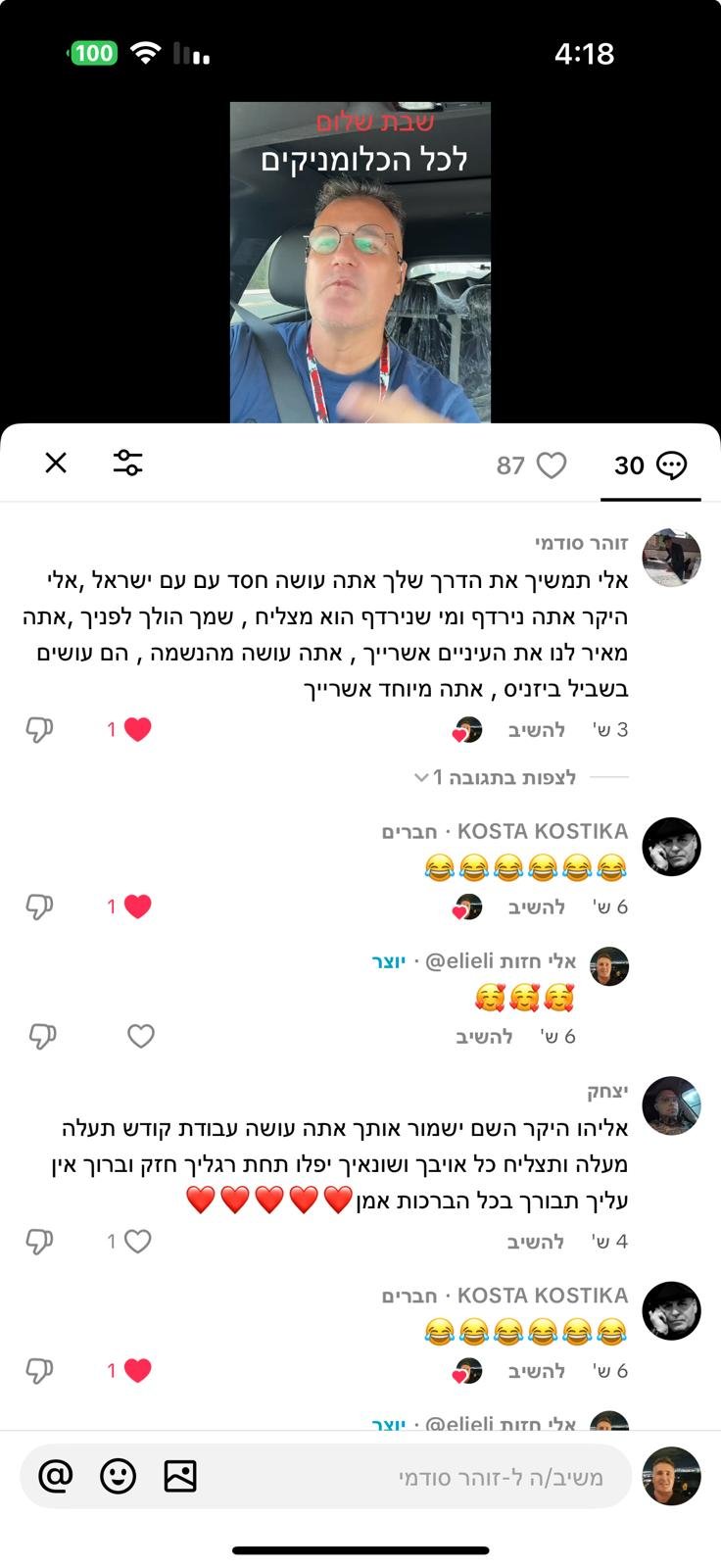Open זוהר סודמי's profile picture
The height and width of the screenshot is (1568, 721).
click(x=671, y=558)
